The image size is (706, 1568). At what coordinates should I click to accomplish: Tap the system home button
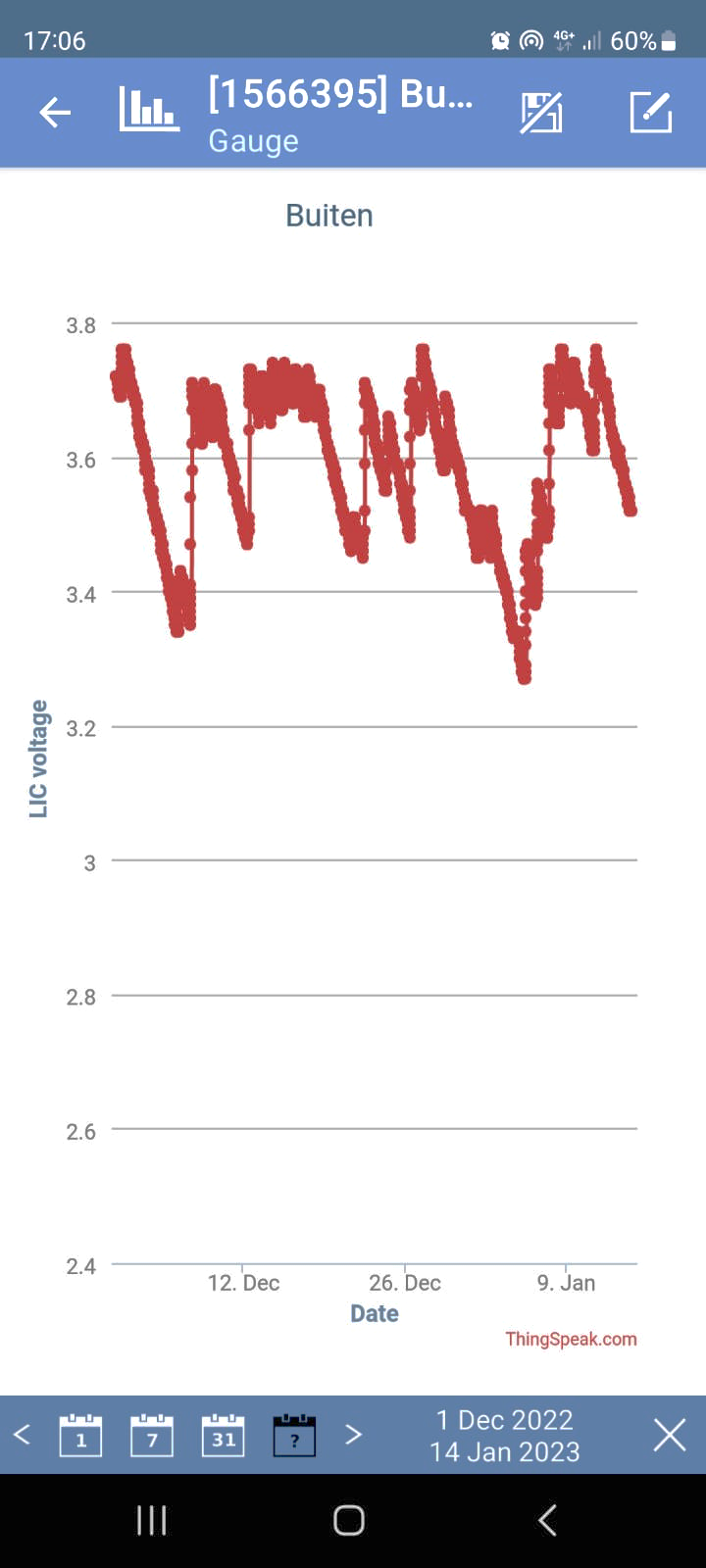[349, 1520]
